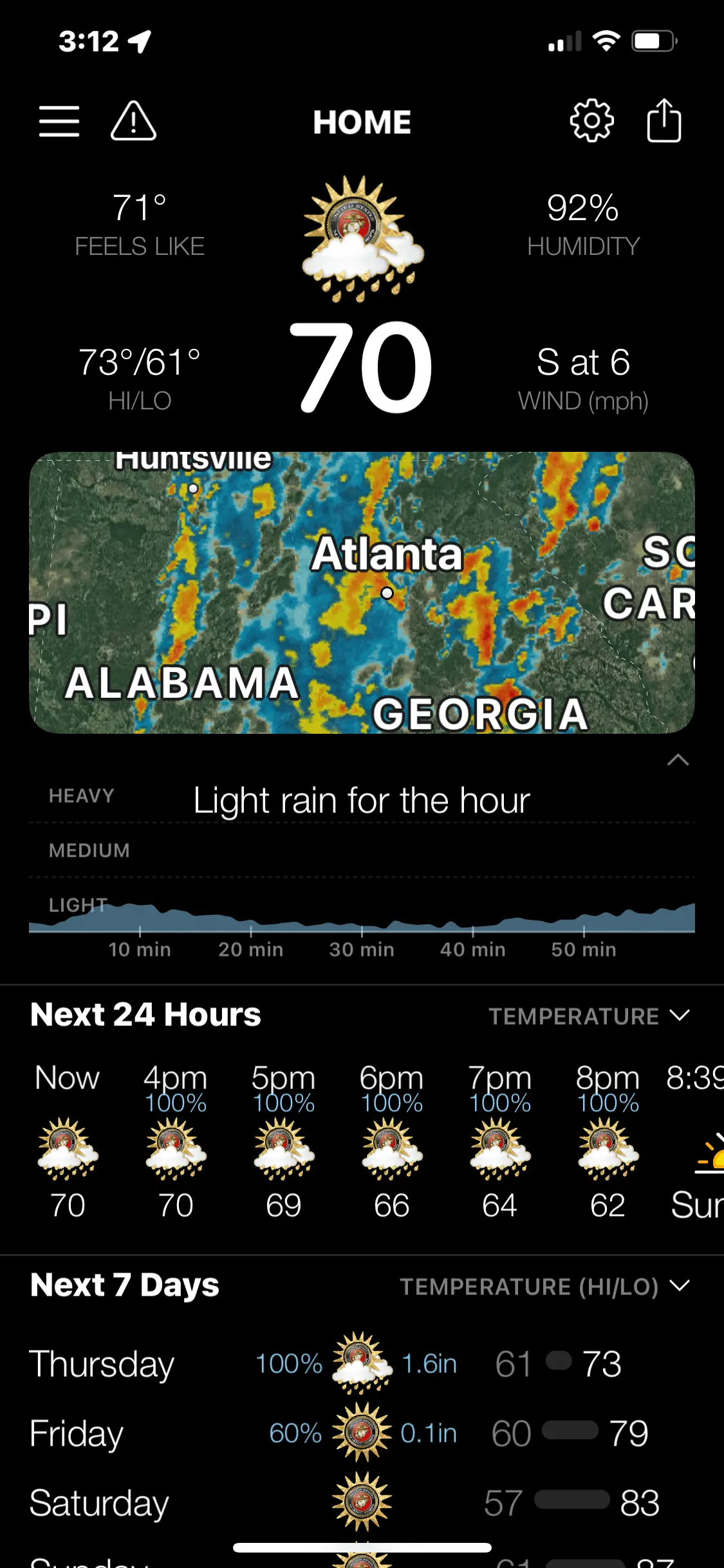
Task: Select the 8pm hourly forecast
Action: (608, 1140)
